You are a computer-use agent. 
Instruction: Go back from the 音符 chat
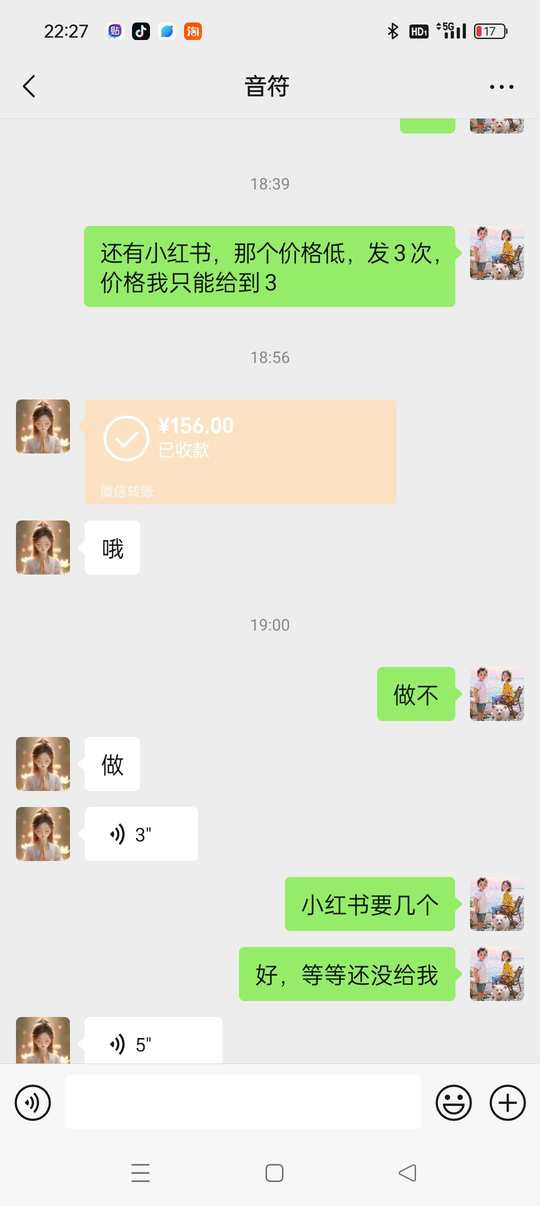(29, 87)
